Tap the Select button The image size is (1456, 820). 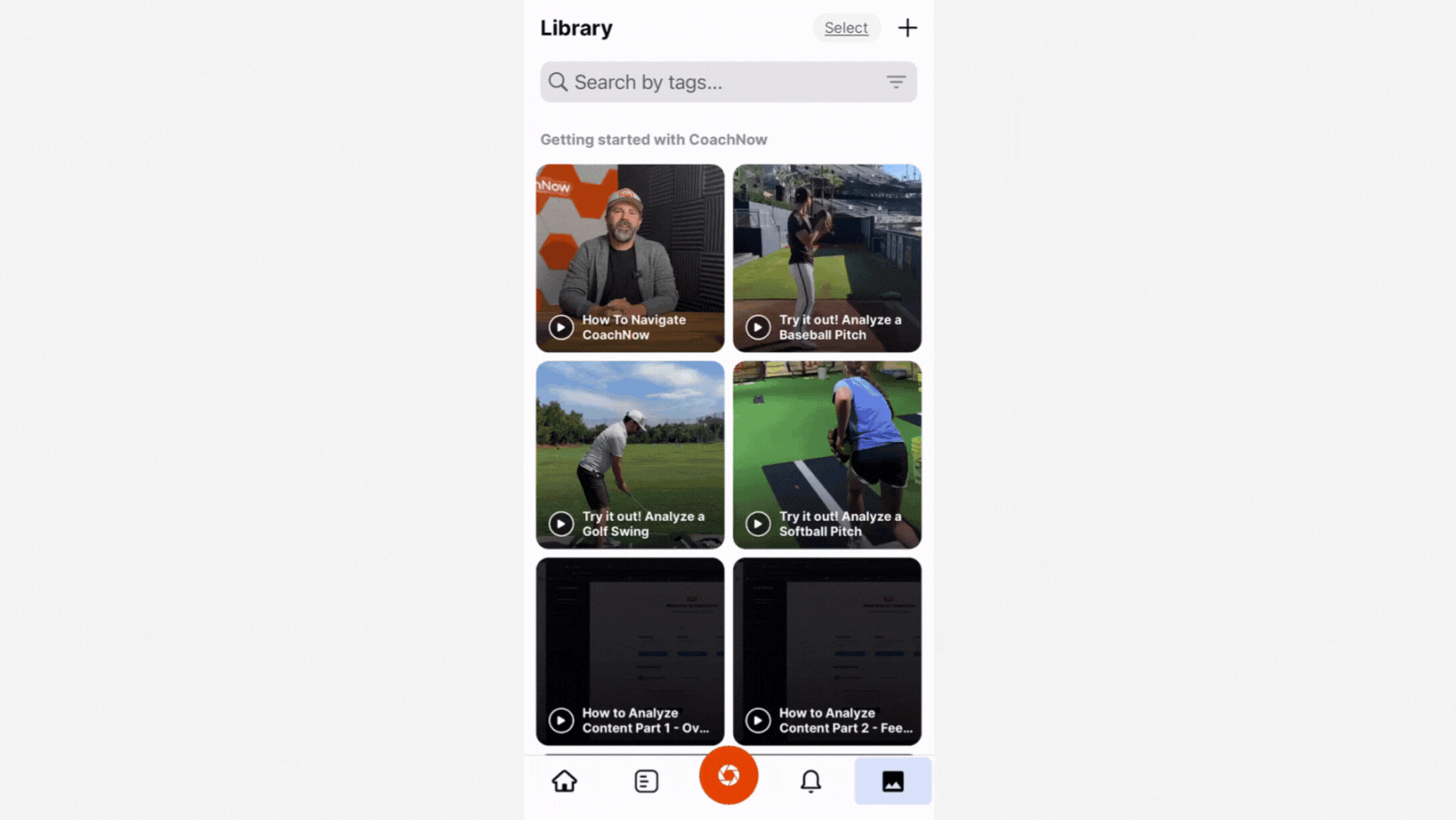pos(845,28)
